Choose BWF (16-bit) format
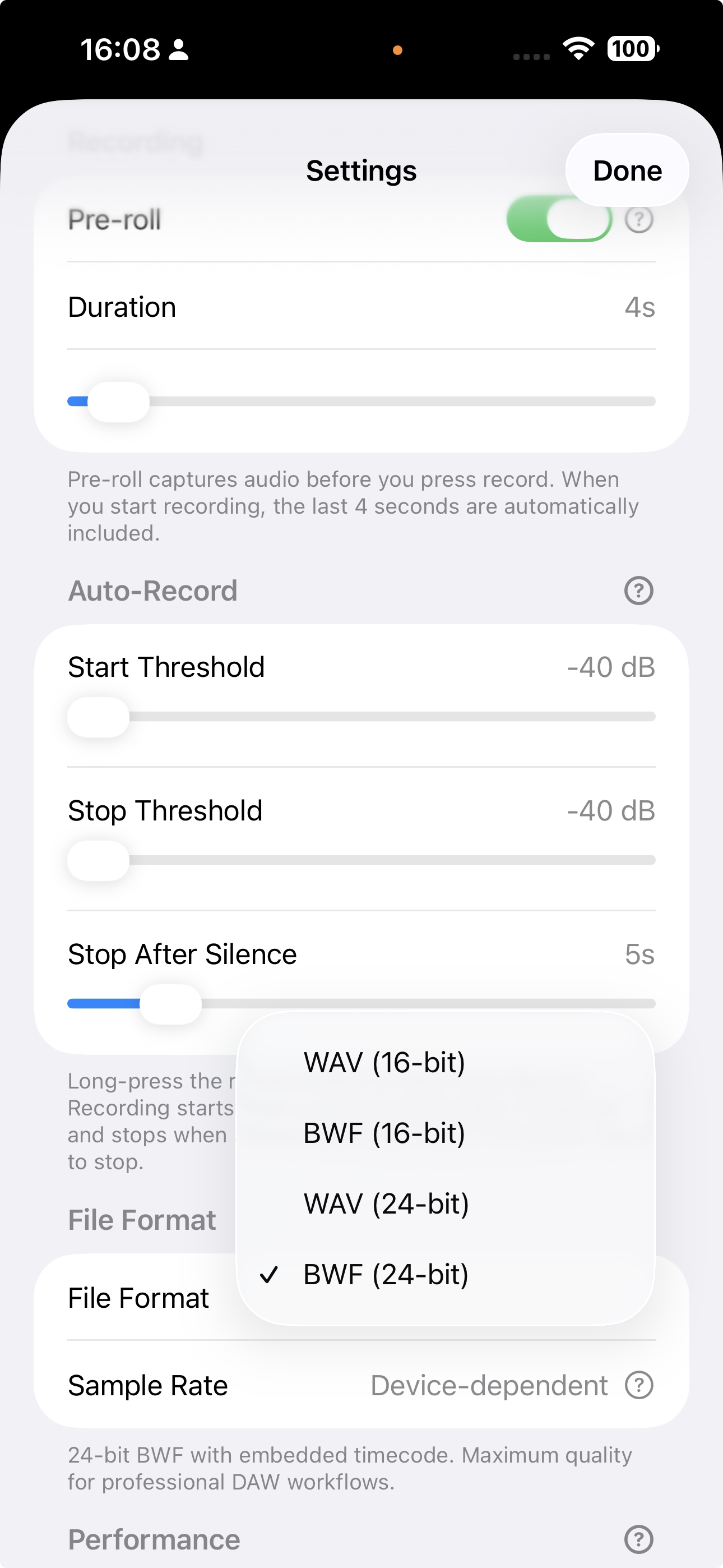This screenshot has width=723, height=1568. [x=384, y=1133]
